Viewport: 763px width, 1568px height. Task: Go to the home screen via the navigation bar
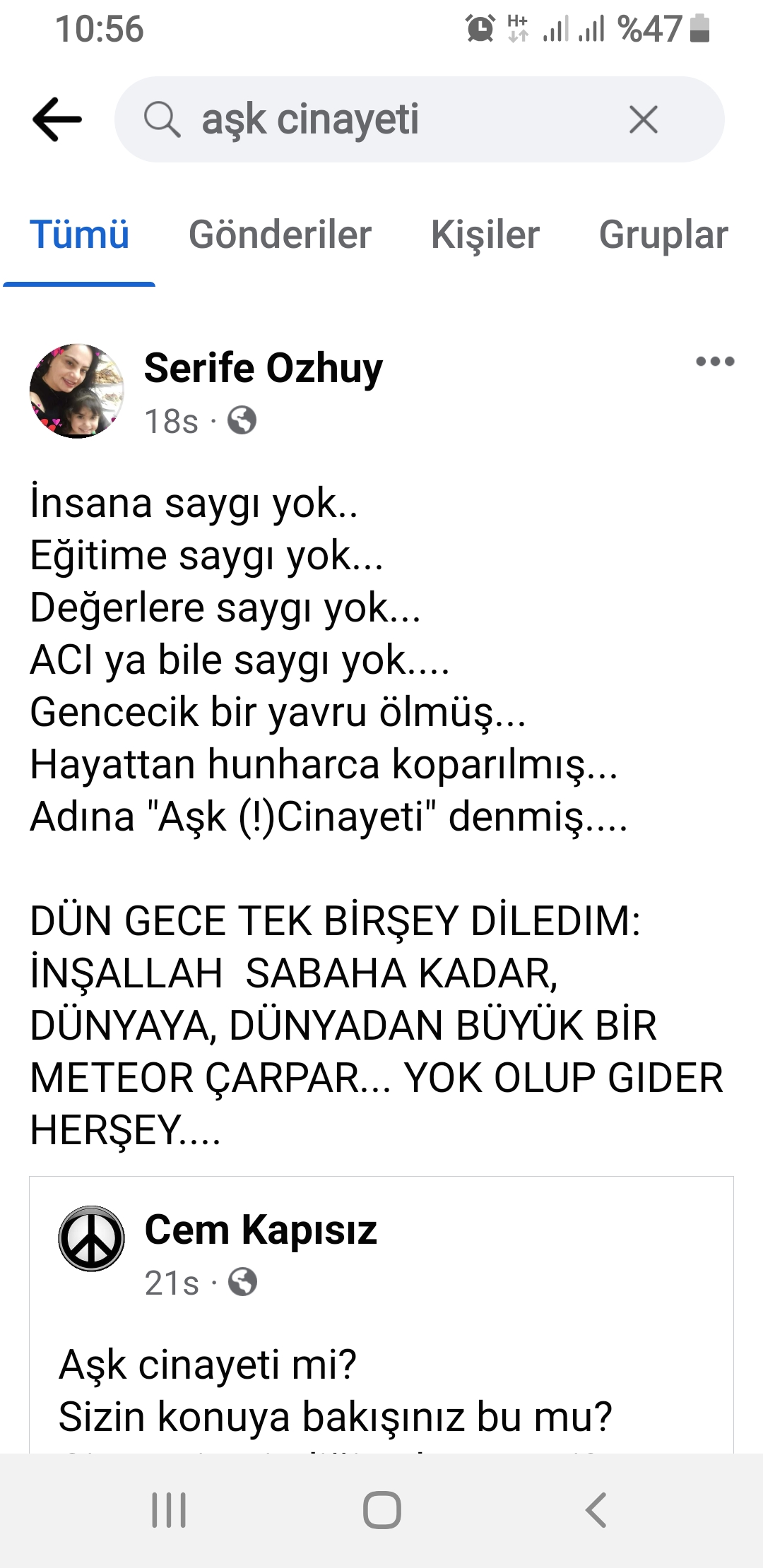click(381, 1510)
